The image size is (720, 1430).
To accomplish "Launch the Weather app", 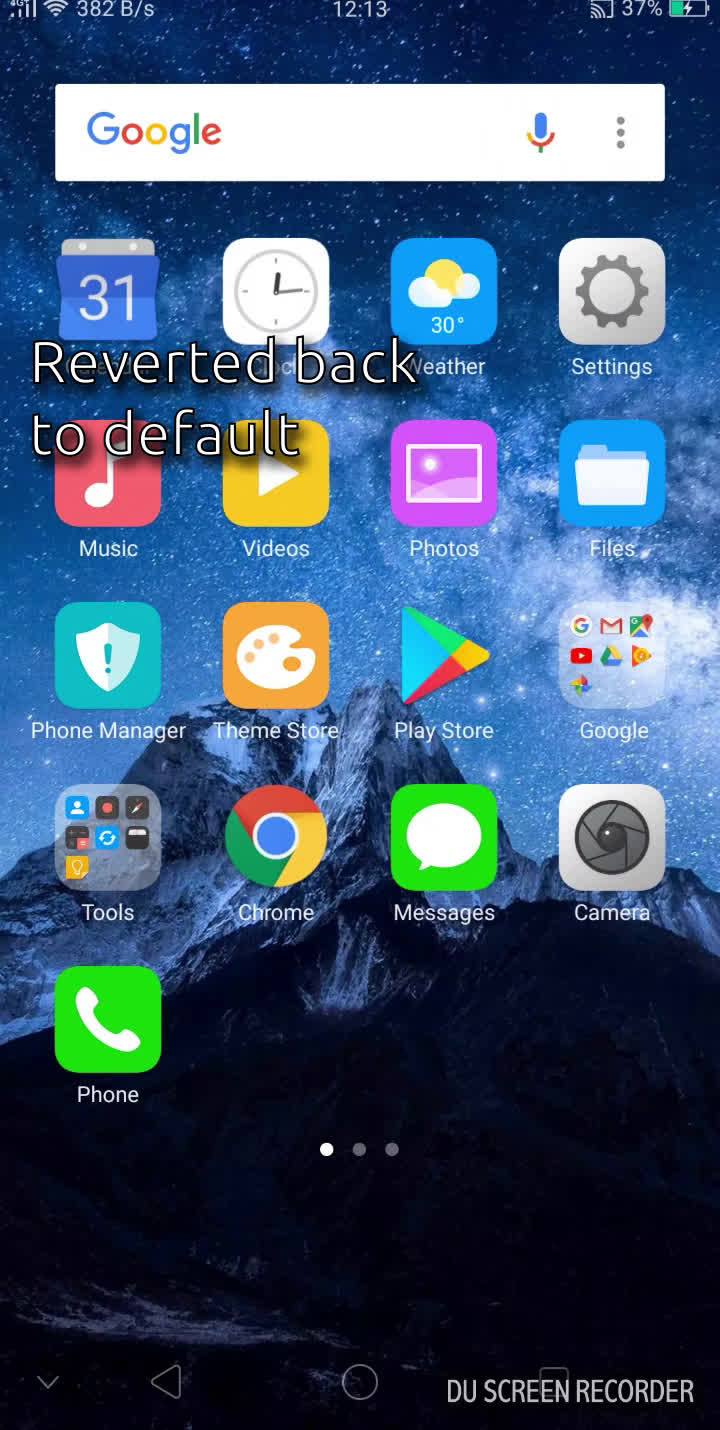I will tap(444, 290).
